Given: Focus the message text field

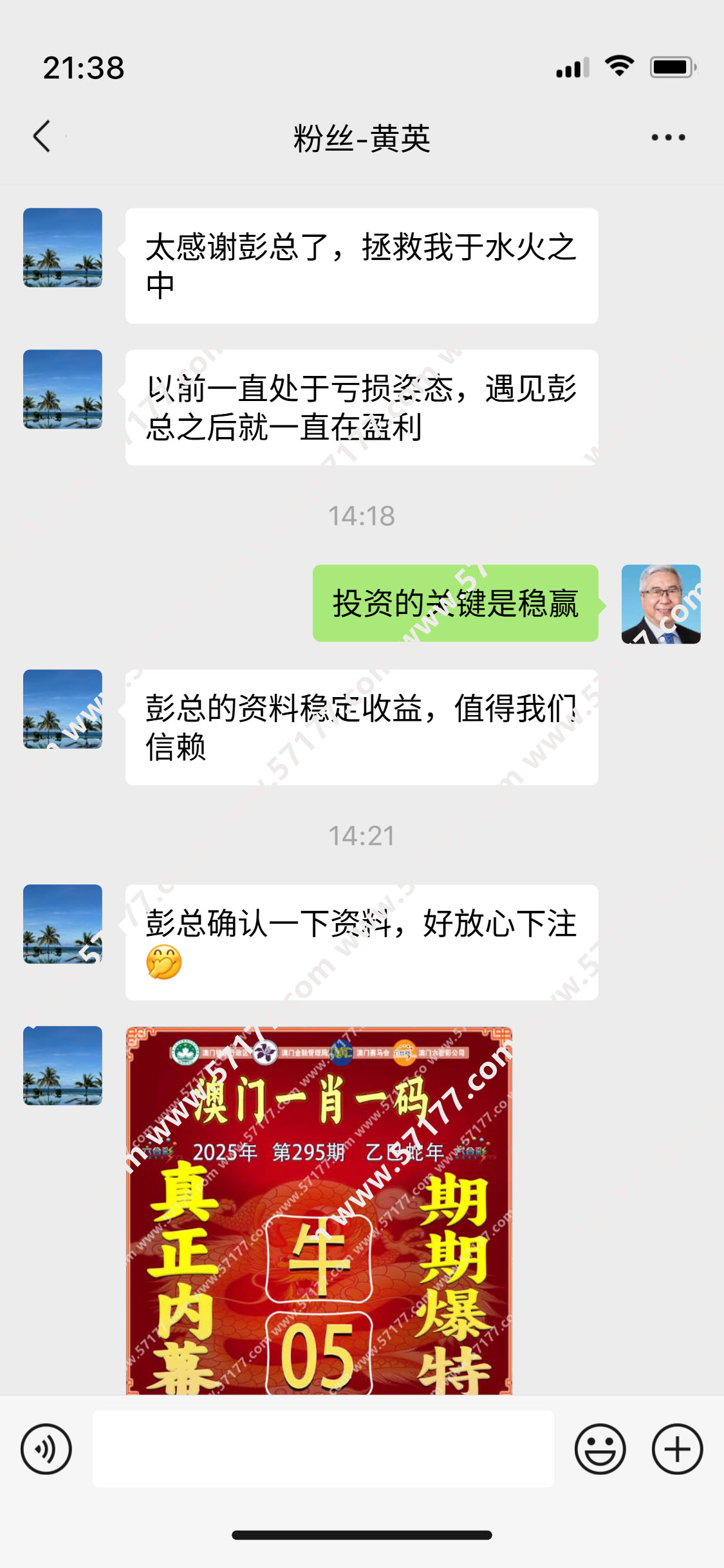Looking at the screenshot, I should pos(323,1449).
